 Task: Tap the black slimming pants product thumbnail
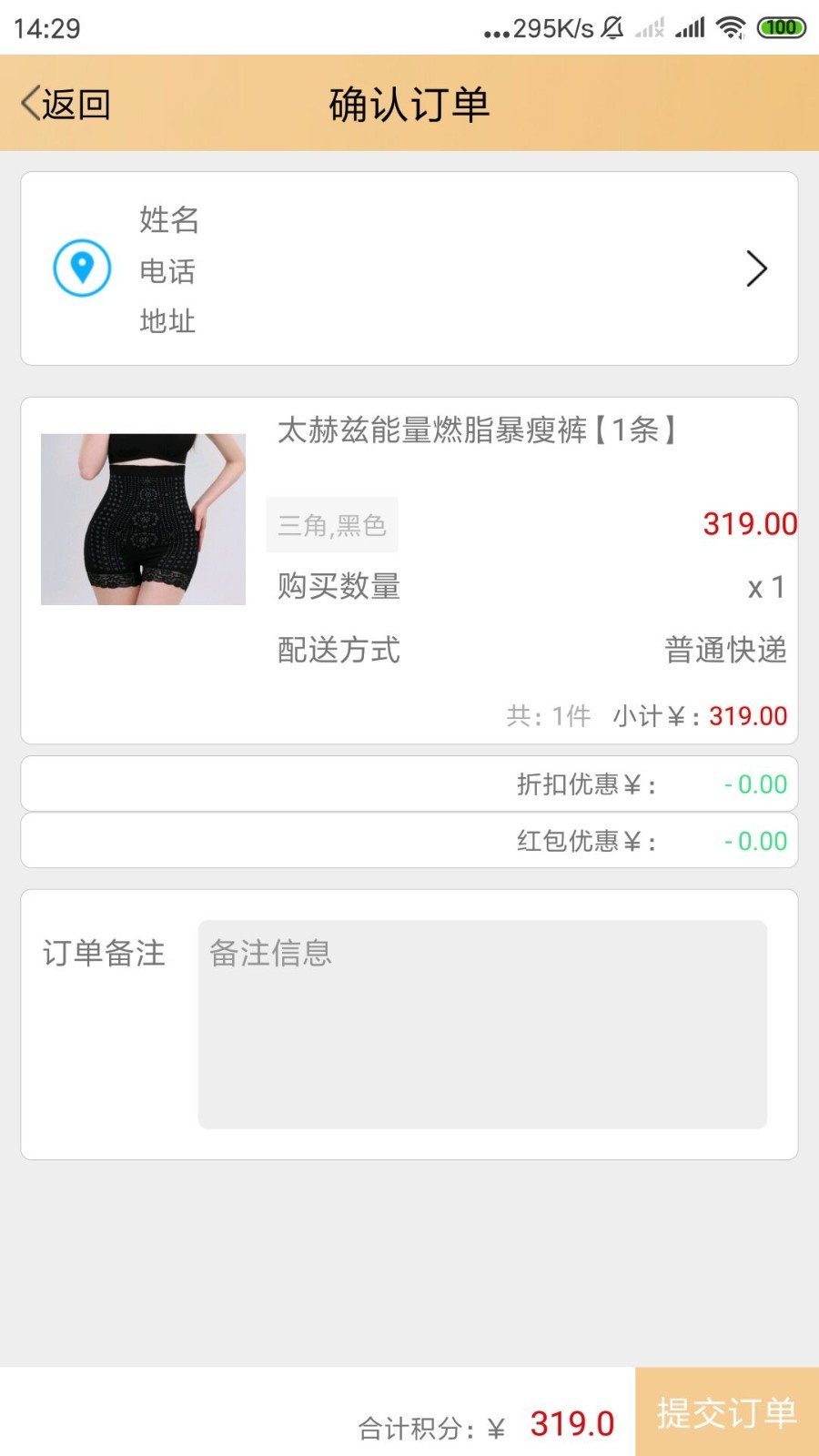pyautogui.click(x=143, y=519)
